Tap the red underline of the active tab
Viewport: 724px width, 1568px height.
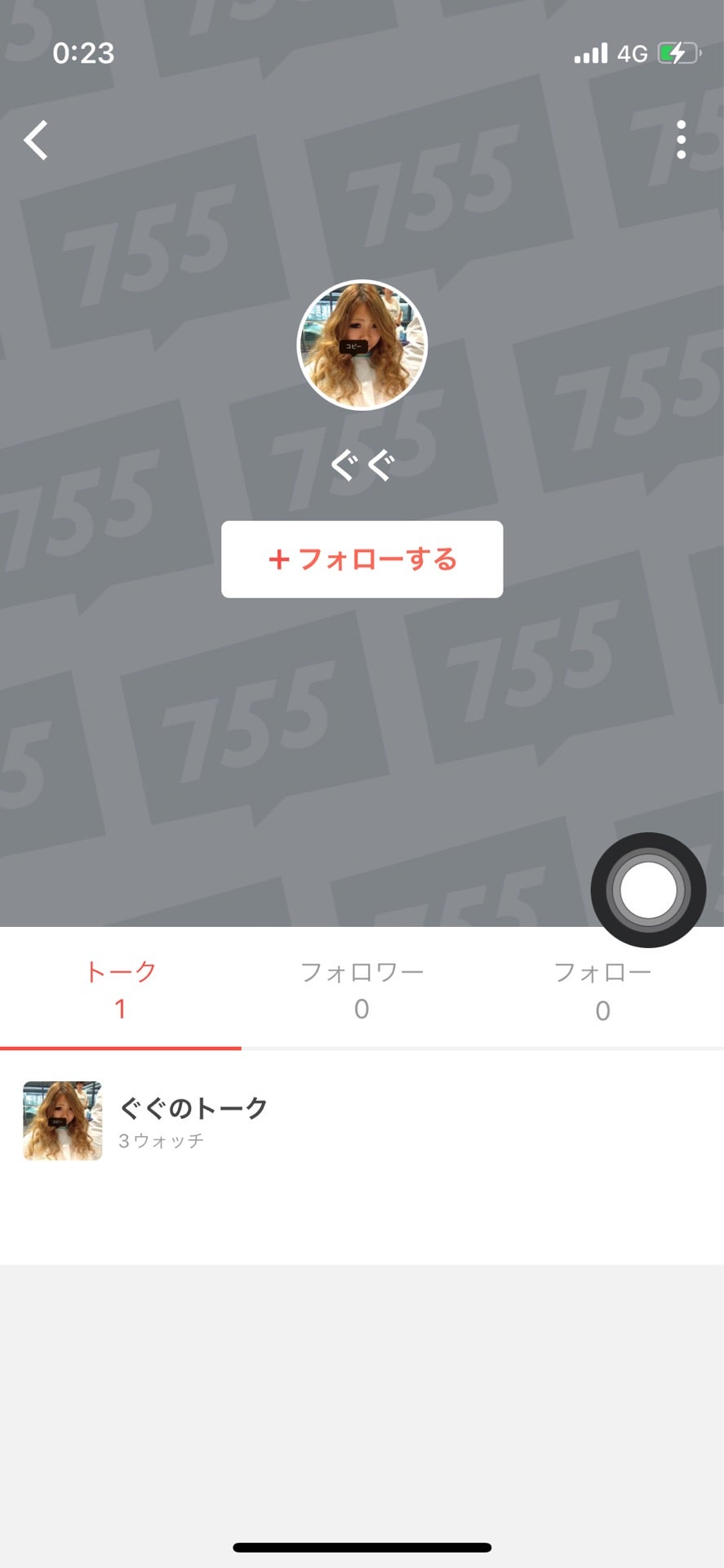(121, 1049)
